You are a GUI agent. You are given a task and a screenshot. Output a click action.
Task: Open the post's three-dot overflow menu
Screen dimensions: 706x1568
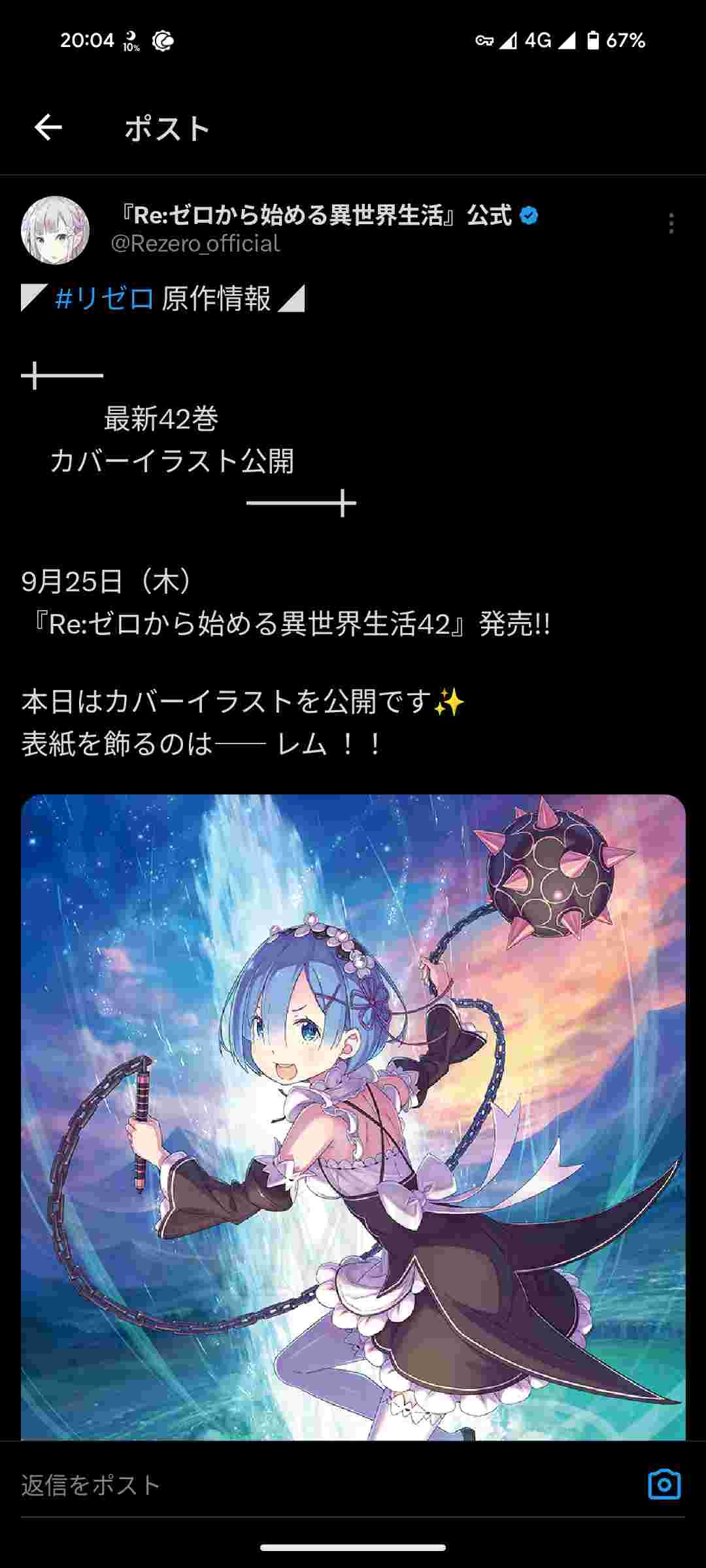point(671,223)
